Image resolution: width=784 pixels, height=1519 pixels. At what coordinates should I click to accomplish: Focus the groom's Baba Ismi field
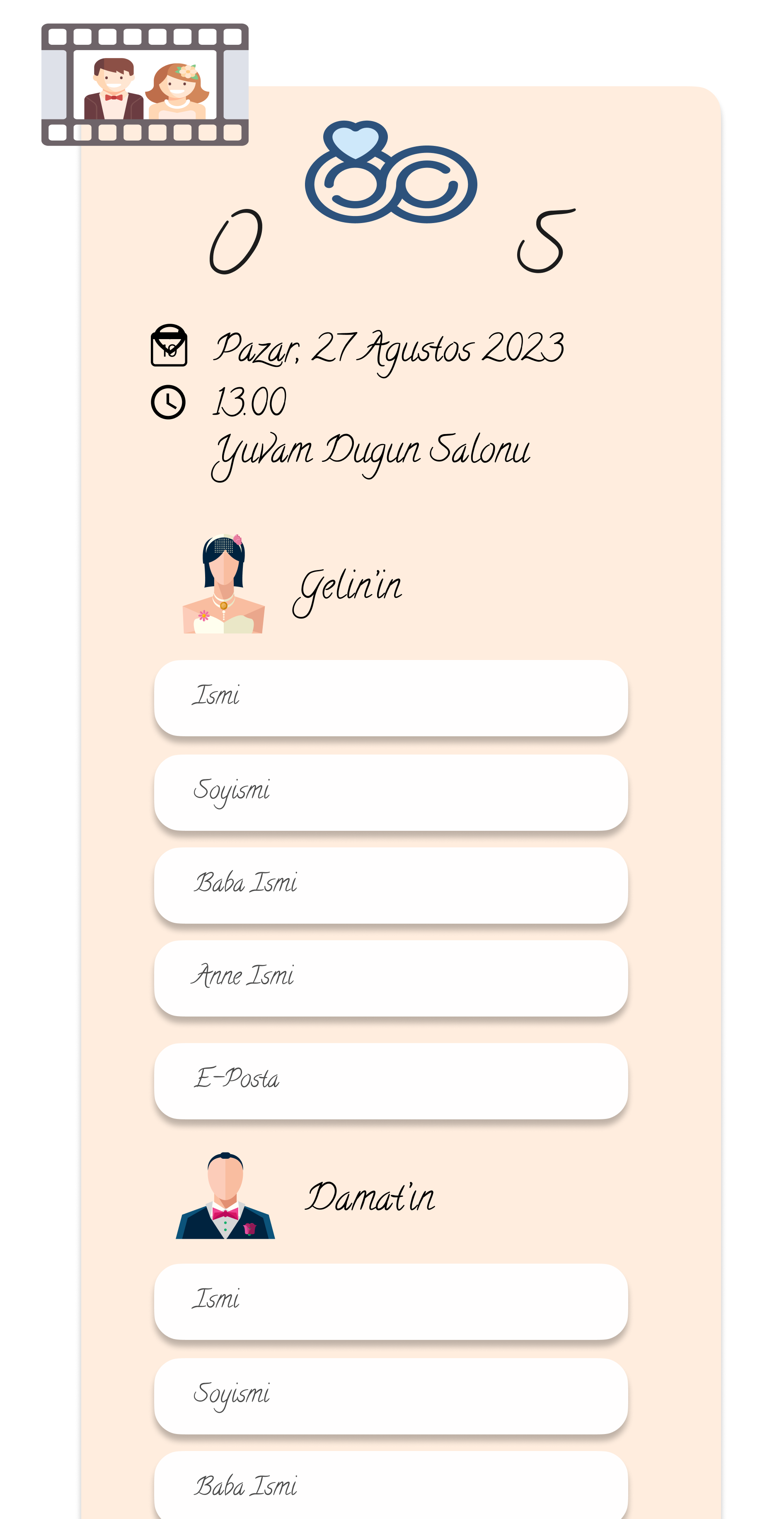point(390,1486)
